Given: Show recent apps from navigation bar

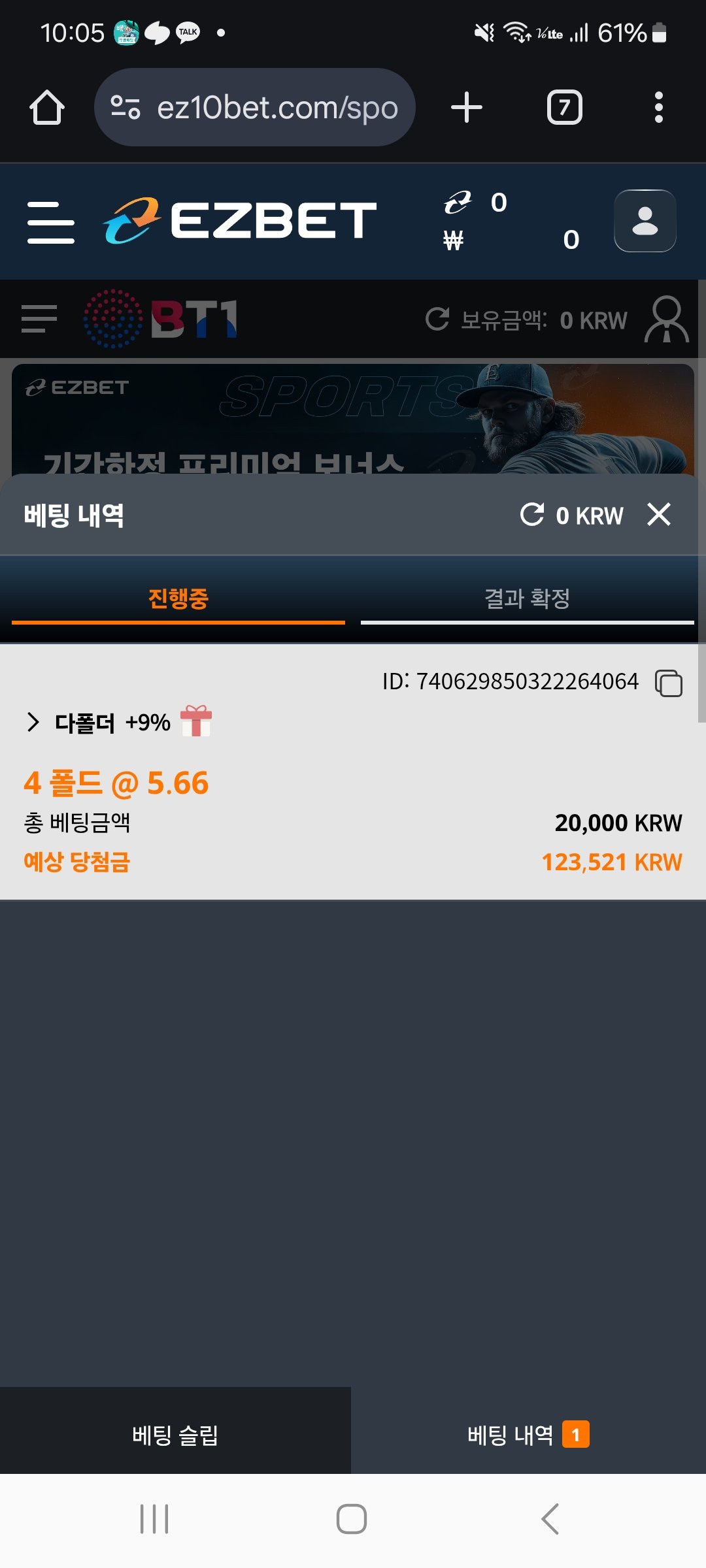Looking at the screenshot, I should click(x=154, y=1519).
